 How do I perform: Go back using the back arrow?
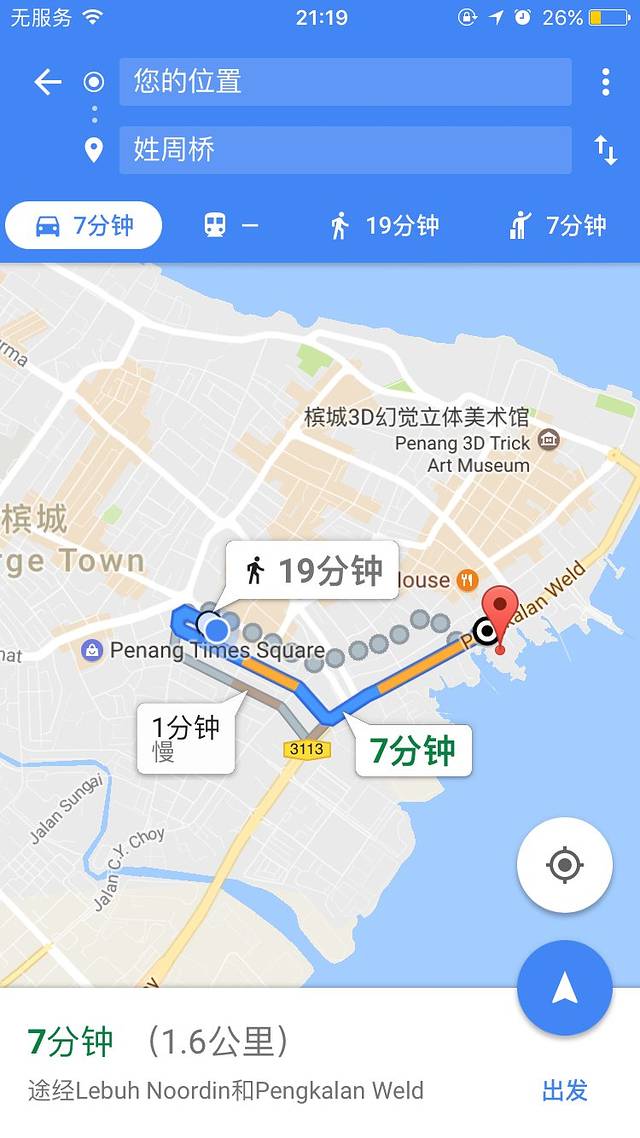point(47,82)
